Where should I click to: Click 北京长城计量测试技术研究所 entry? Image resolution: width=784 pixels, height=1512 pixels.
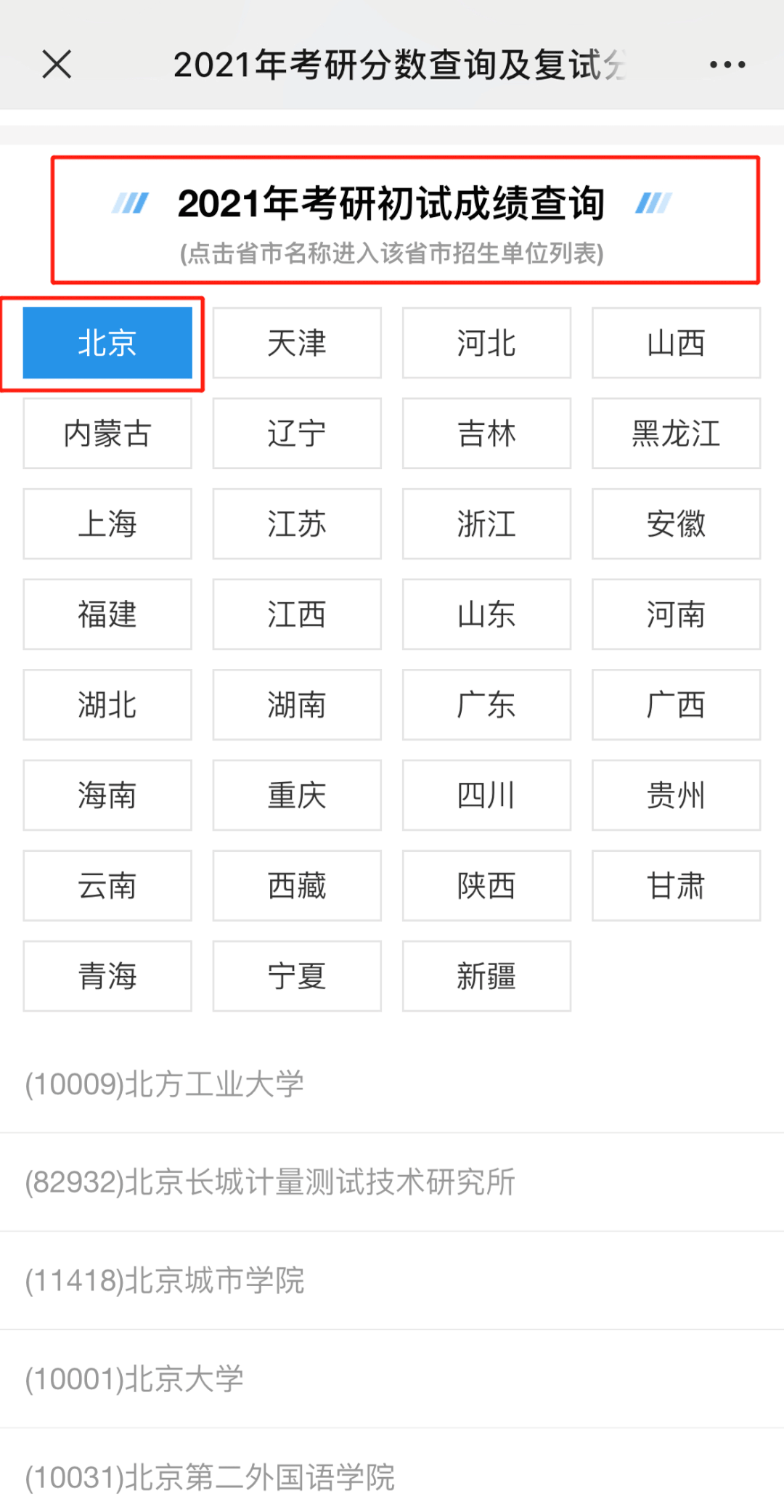[269, 1182]
